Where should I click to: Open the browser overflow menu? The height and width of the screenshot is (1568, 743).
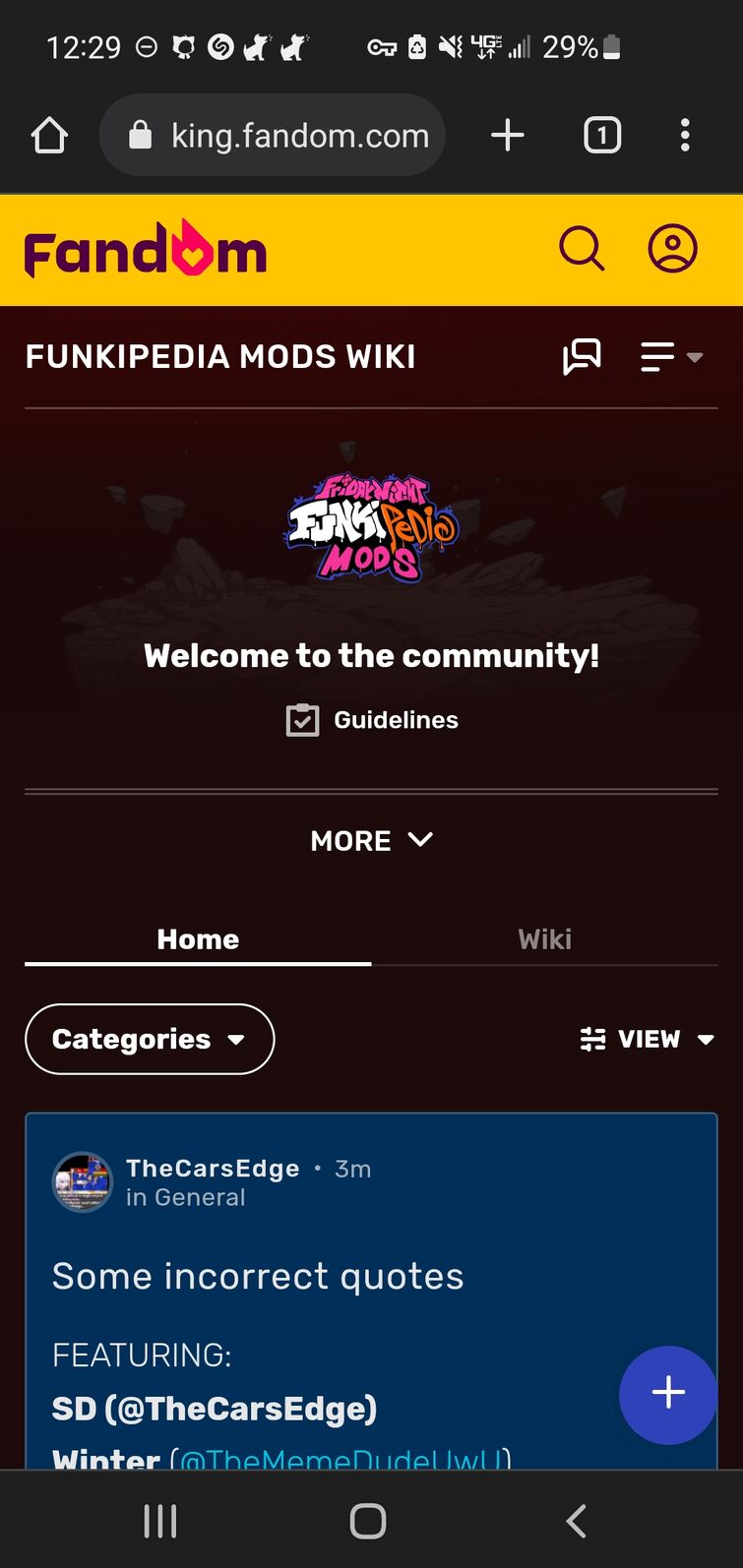685,136
